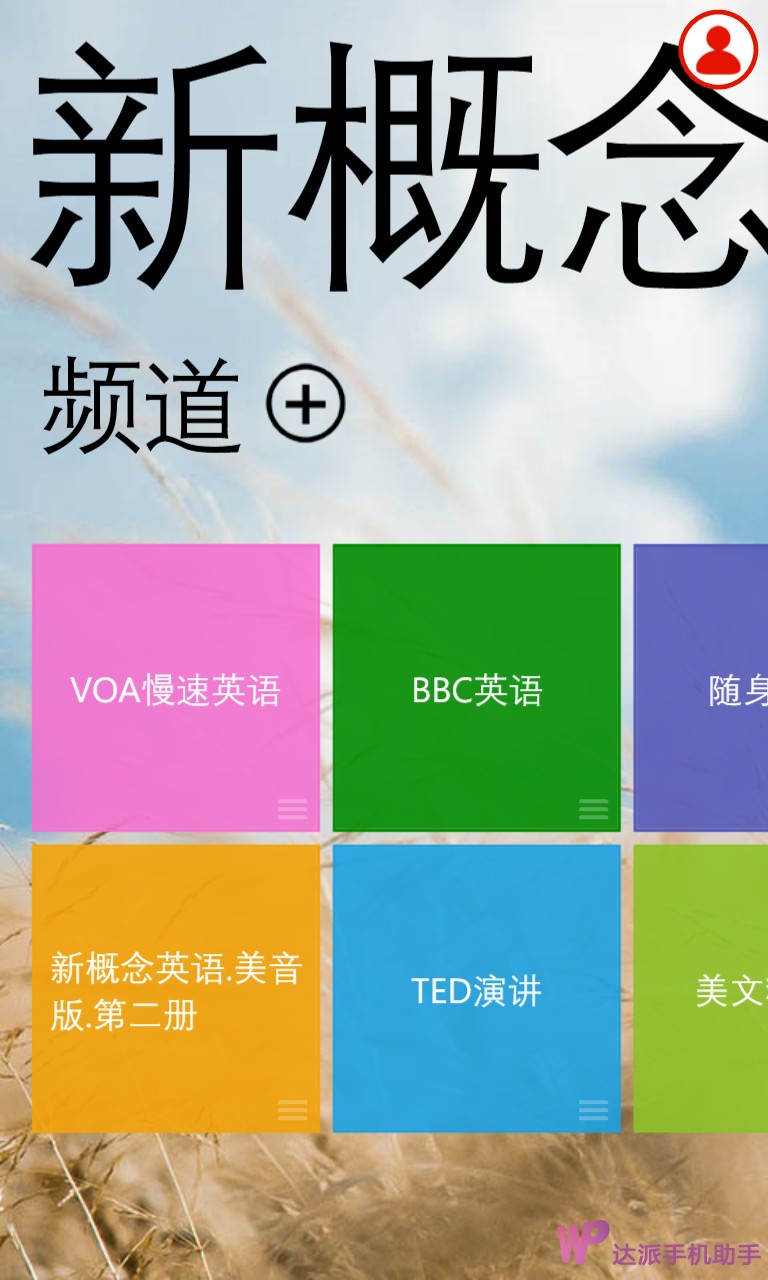Open the user profile icon

718,50
